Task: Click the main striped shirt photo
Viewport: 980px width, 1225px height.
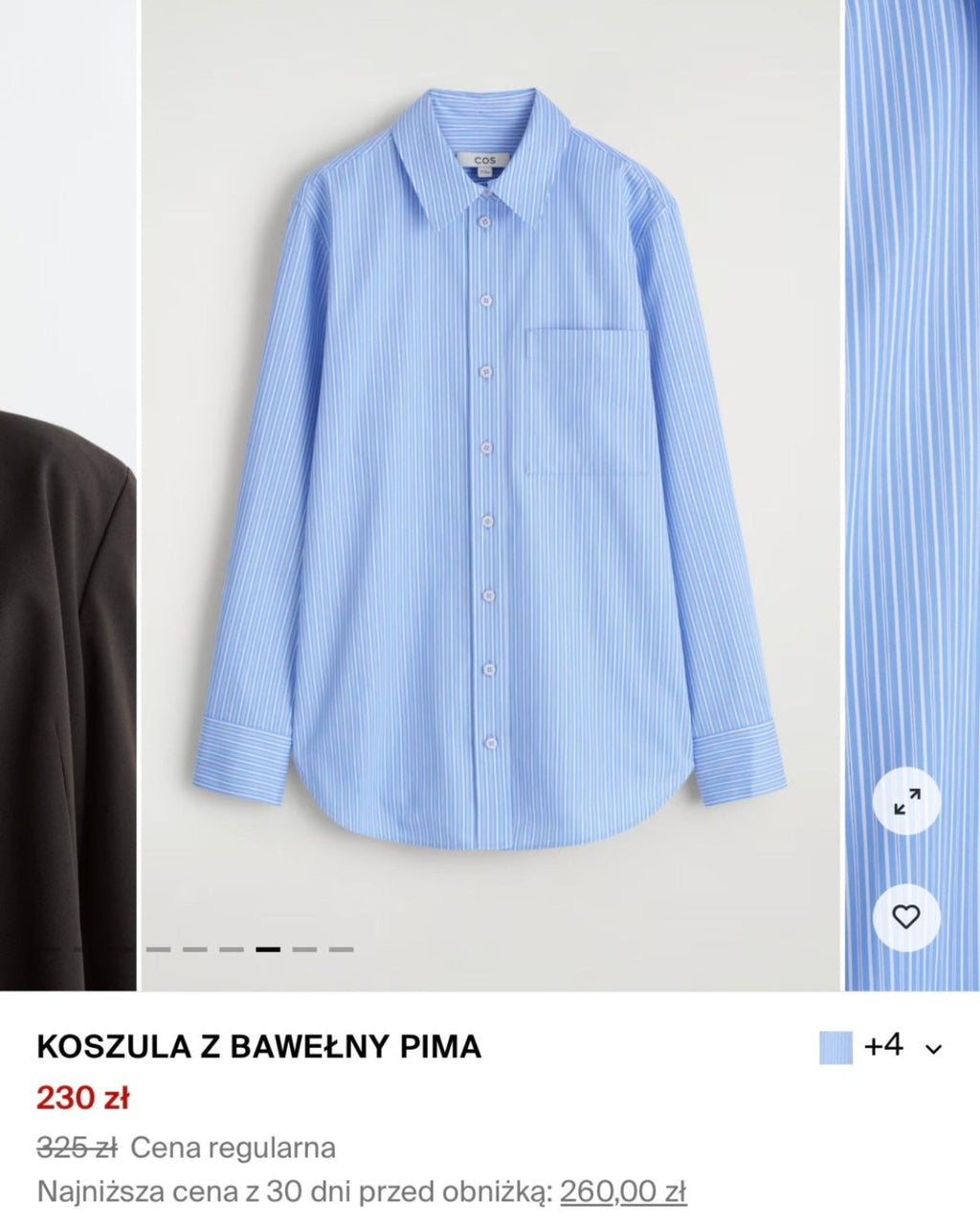Action: click(x=490, y=479)
